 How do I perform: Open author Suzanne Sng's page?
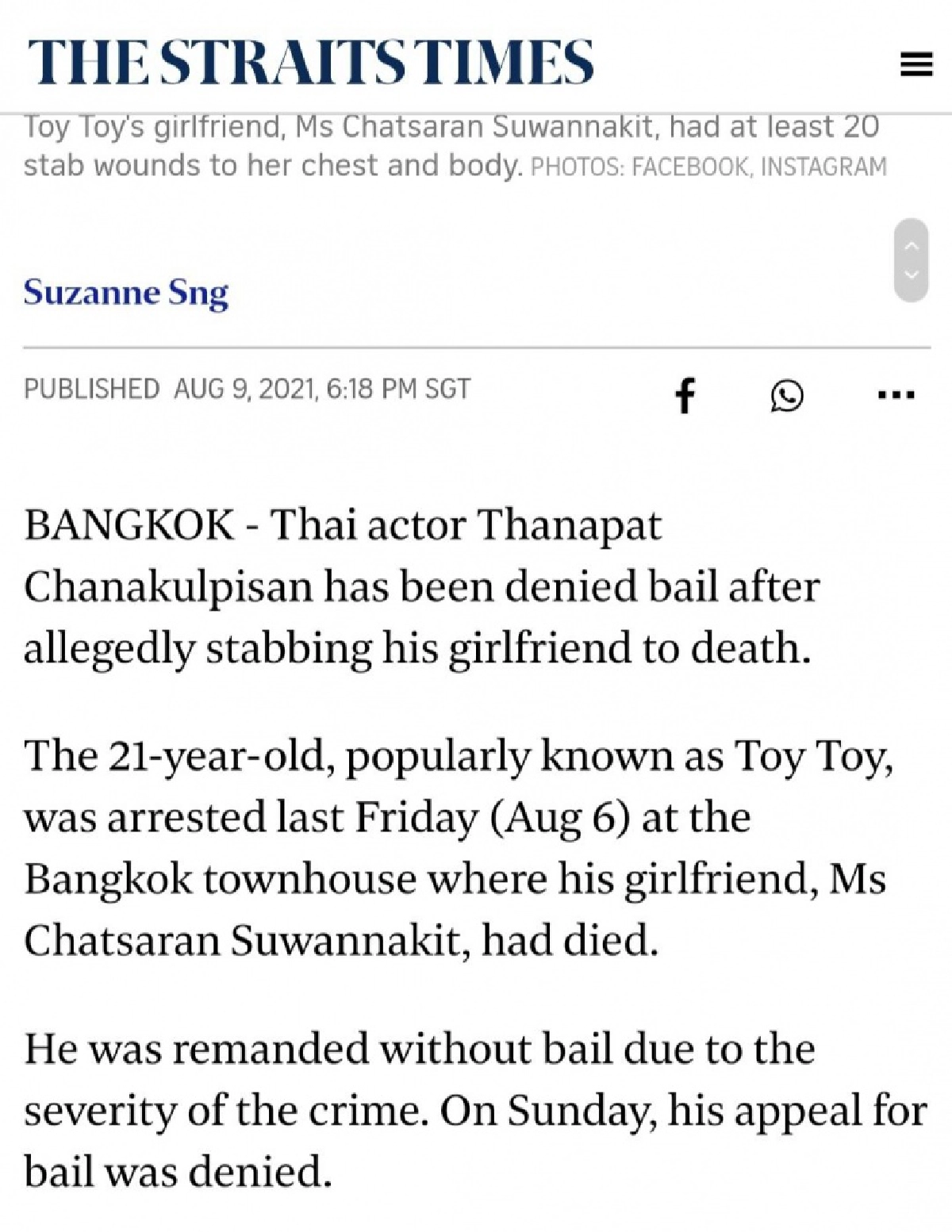pos(126,293)
